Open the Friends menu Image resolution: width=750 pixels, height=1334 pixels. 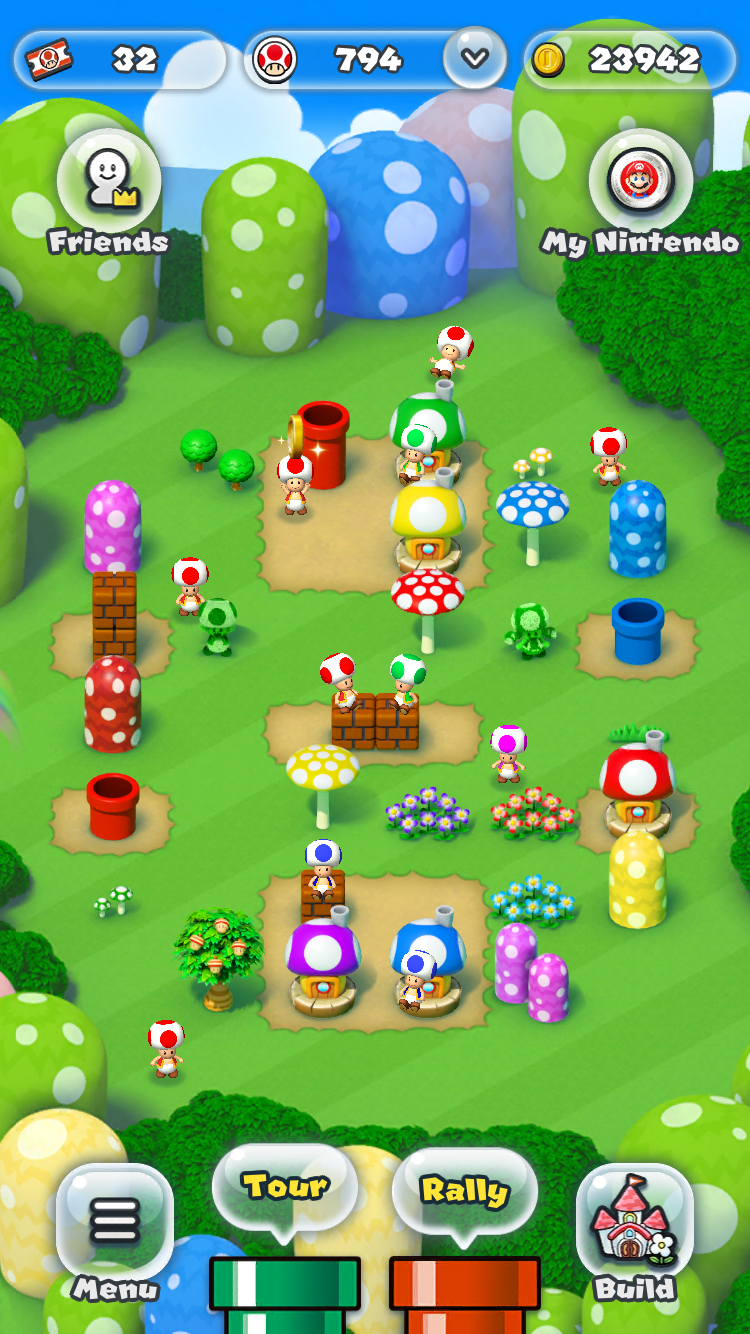click(108, 190)
